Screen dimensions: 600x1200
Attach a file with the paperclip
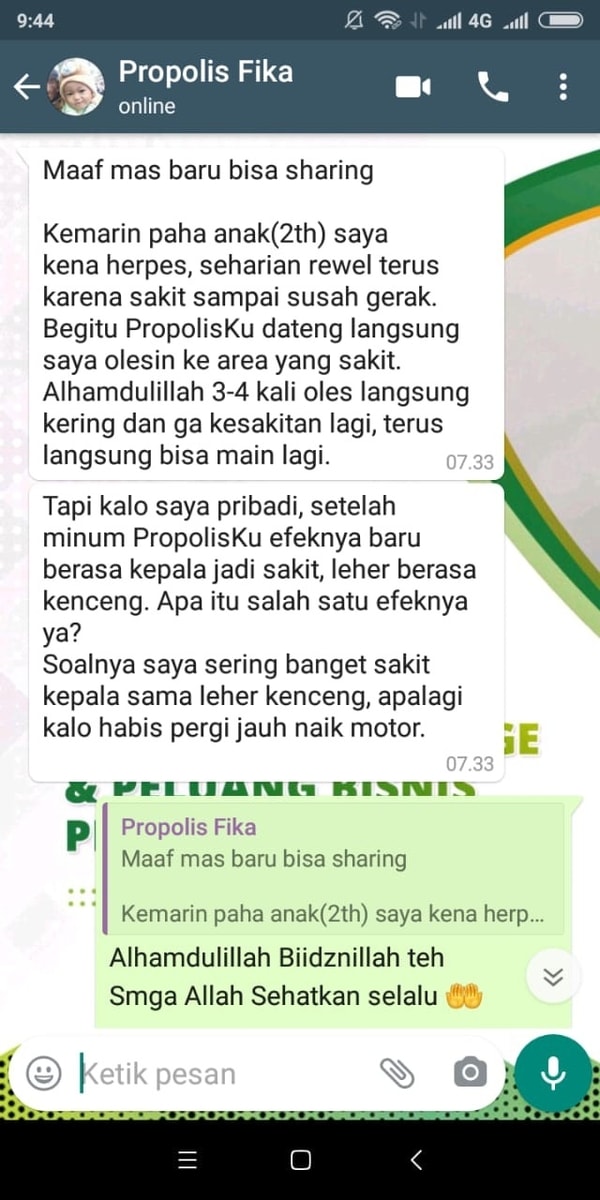tap(397, 1074)
